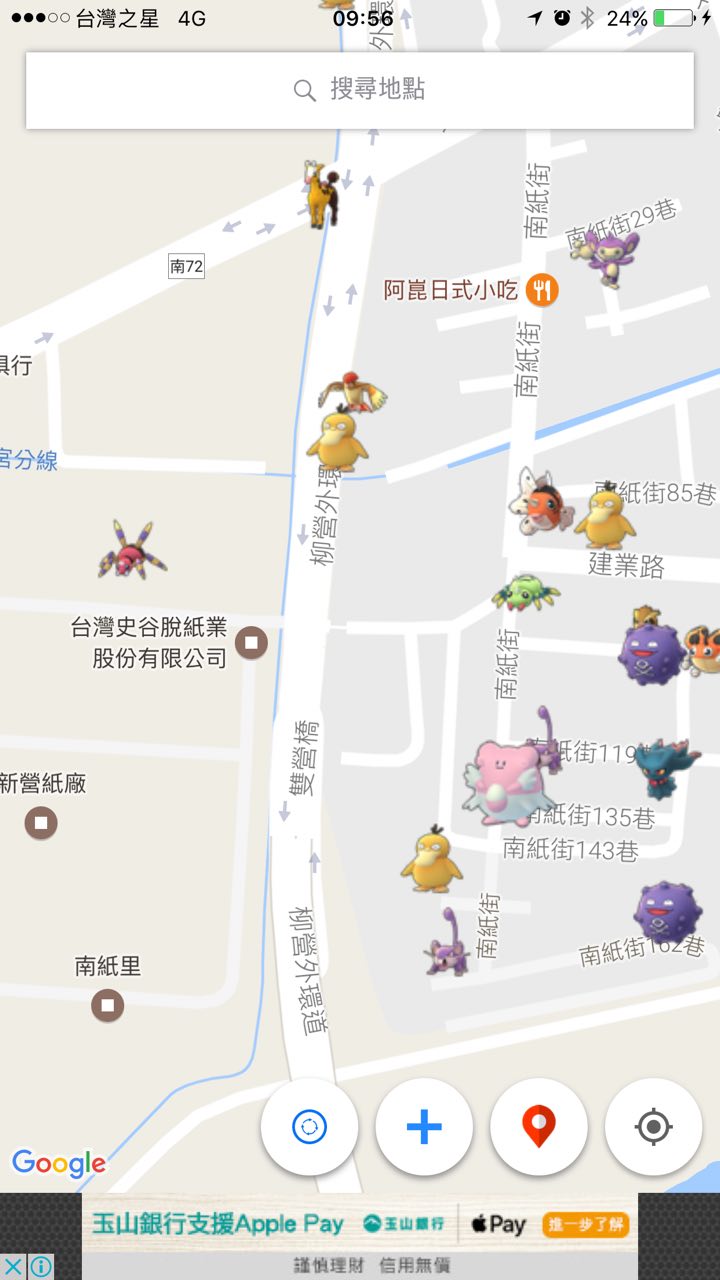Viewport: 720px width, 1280px height.
Task: Select the Ponyta marker on the map
Action: (322, 193)
